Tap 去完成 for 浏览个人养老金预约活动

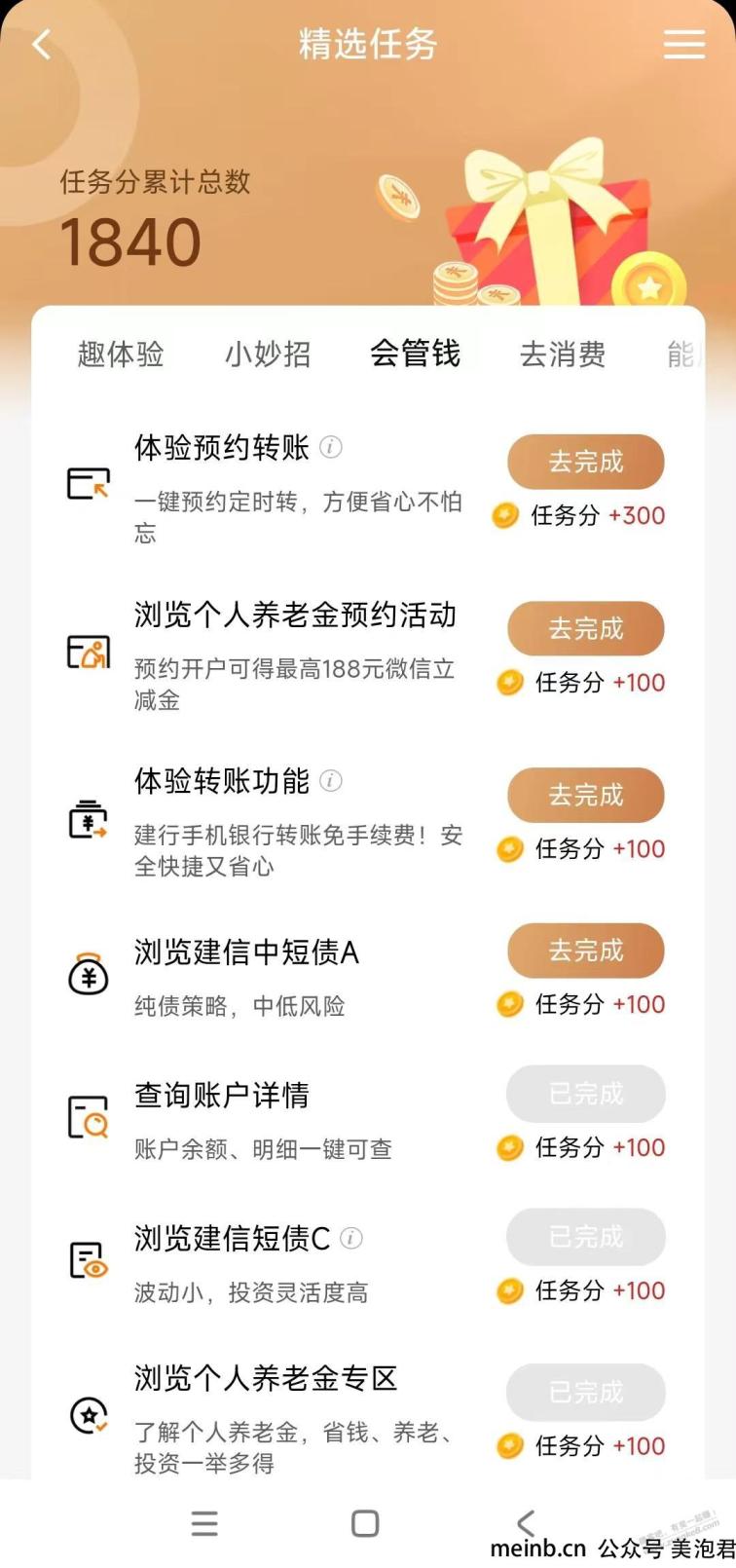pyautogui.click(x=585, y=628)
